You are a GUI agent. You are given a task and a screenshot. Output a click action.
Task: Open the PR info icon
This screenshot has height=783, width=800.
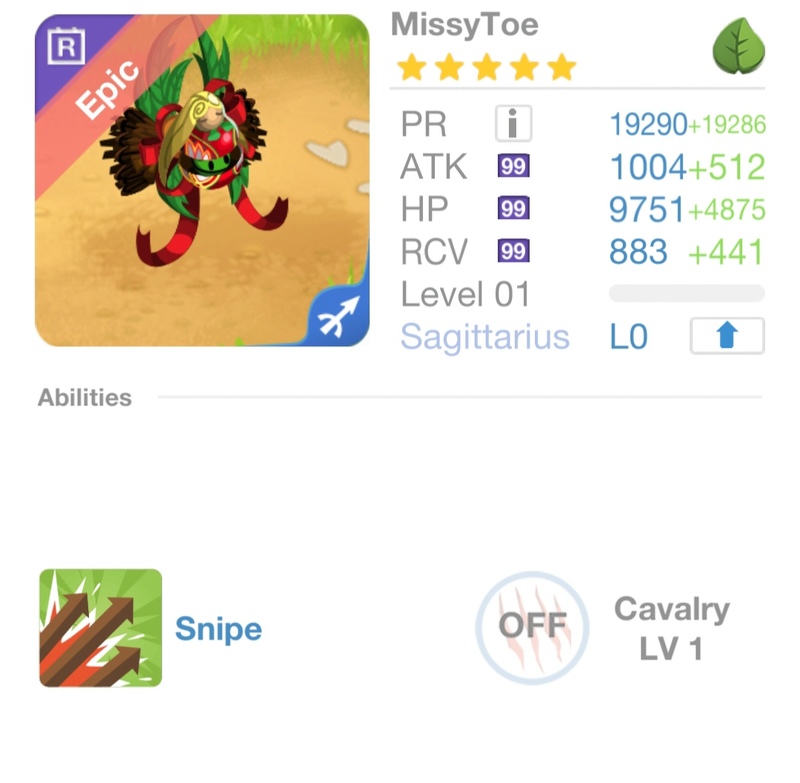pyautogui.click(x=513, y=124)
